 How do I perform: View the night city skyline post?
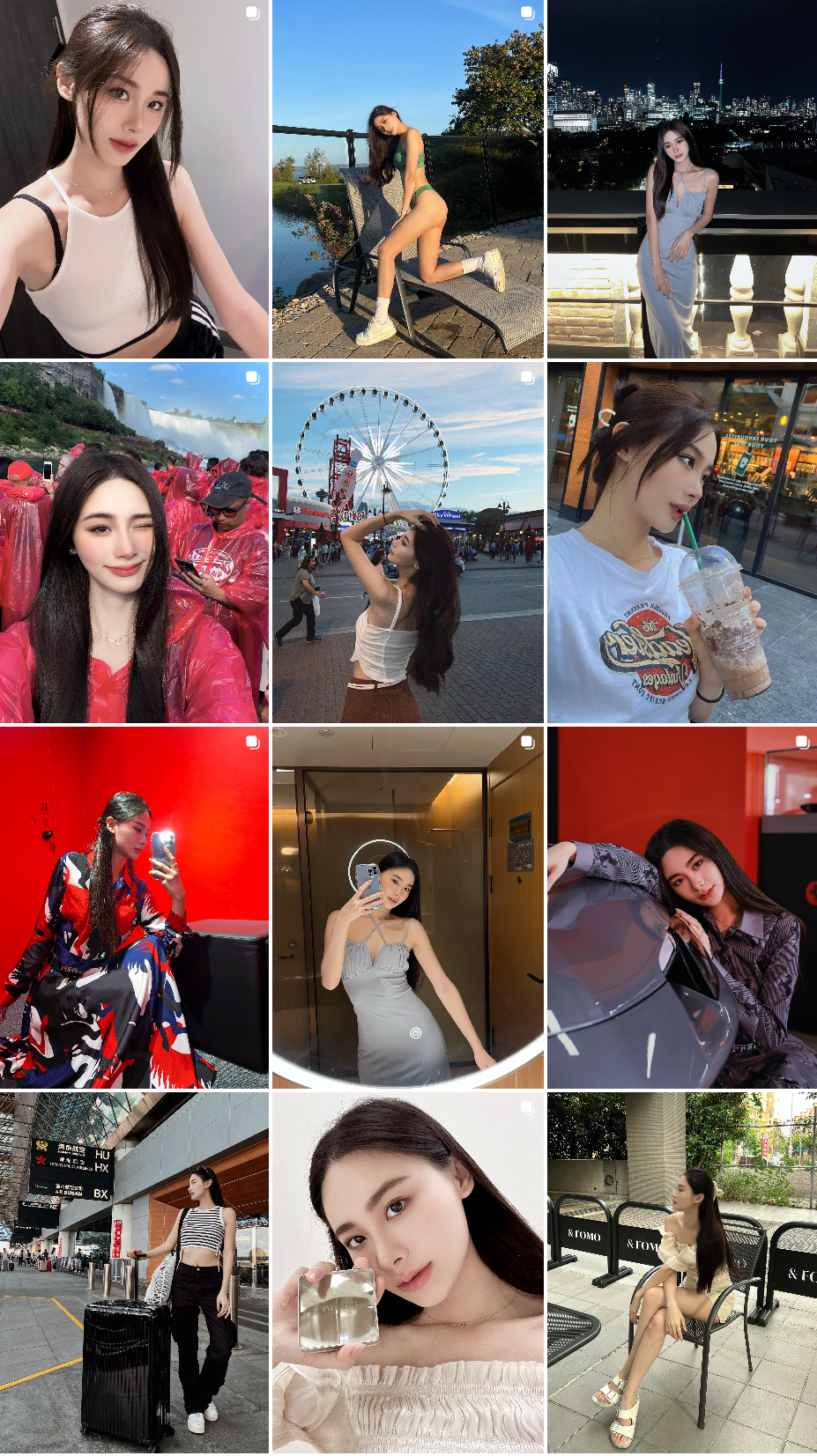click(x=681, y=179)
